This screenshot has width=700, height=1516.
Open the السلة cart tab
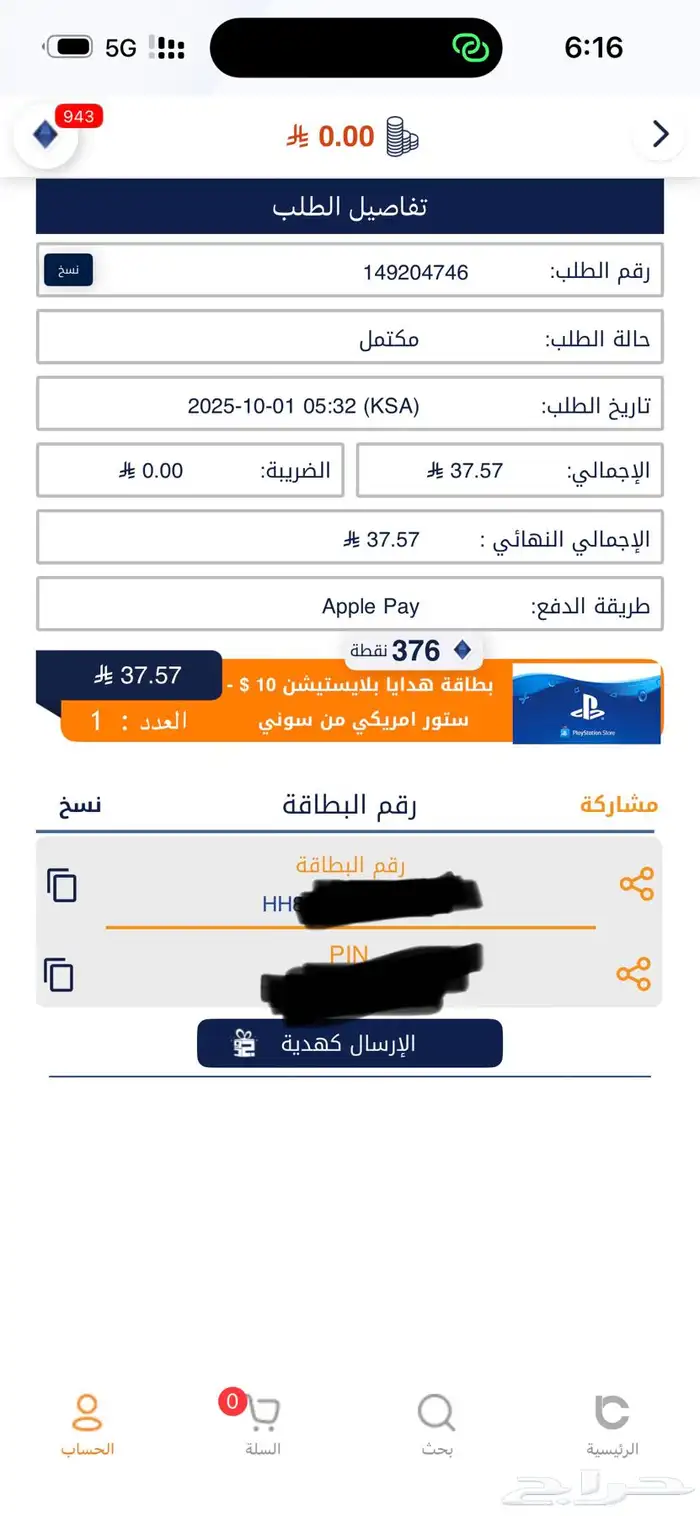point(262,1425)
